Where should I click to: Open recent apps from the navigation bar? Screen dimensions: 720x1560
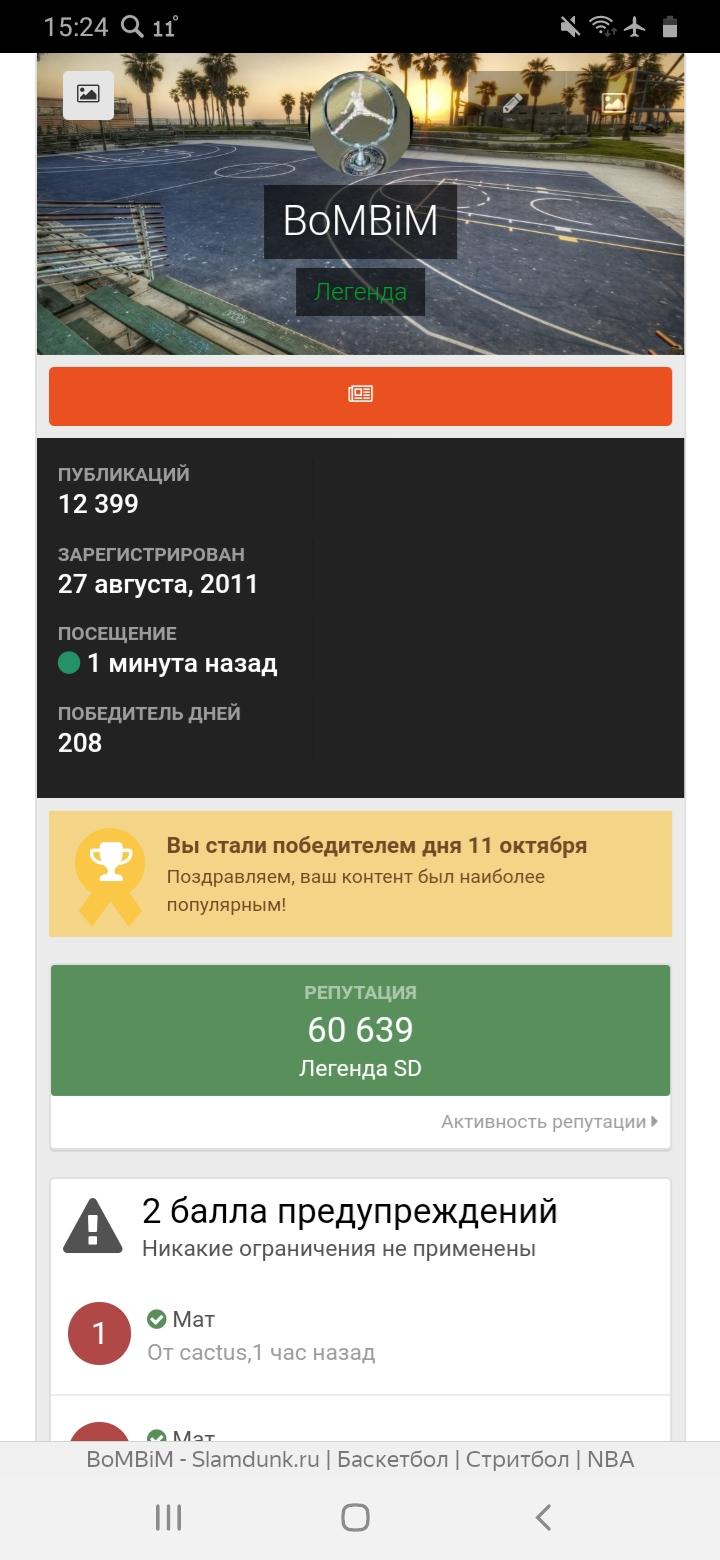point(168,1517)
